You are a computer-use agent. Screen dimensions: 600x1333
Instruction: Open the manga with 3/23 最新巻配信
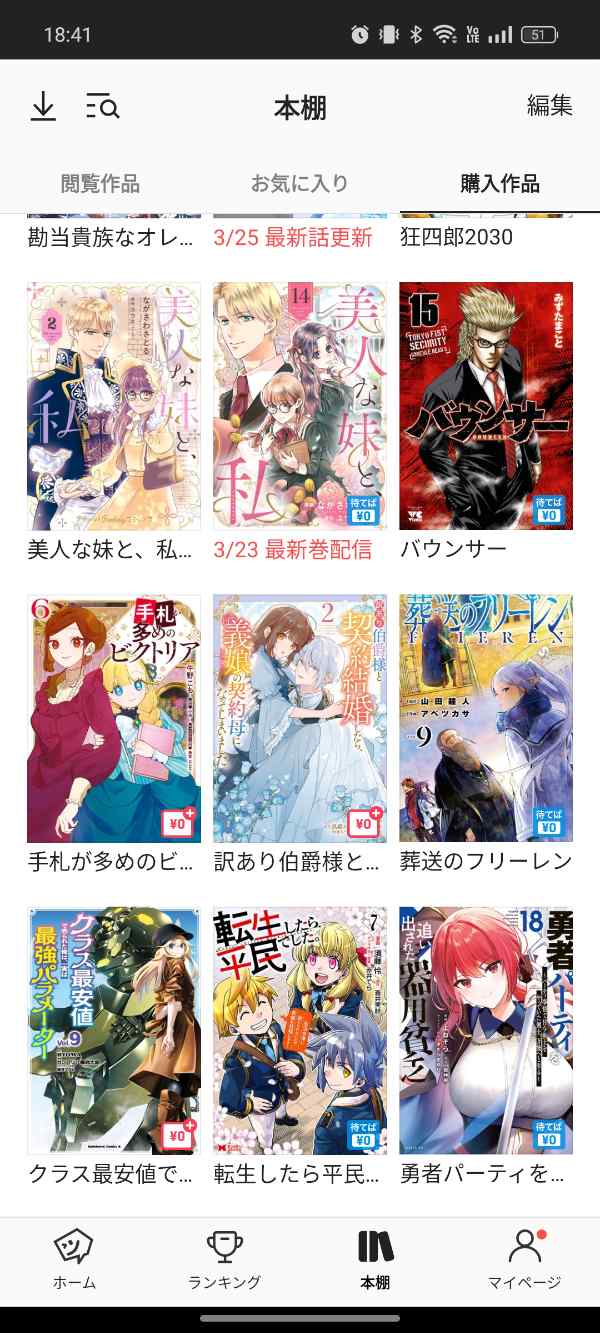[300, 406]
